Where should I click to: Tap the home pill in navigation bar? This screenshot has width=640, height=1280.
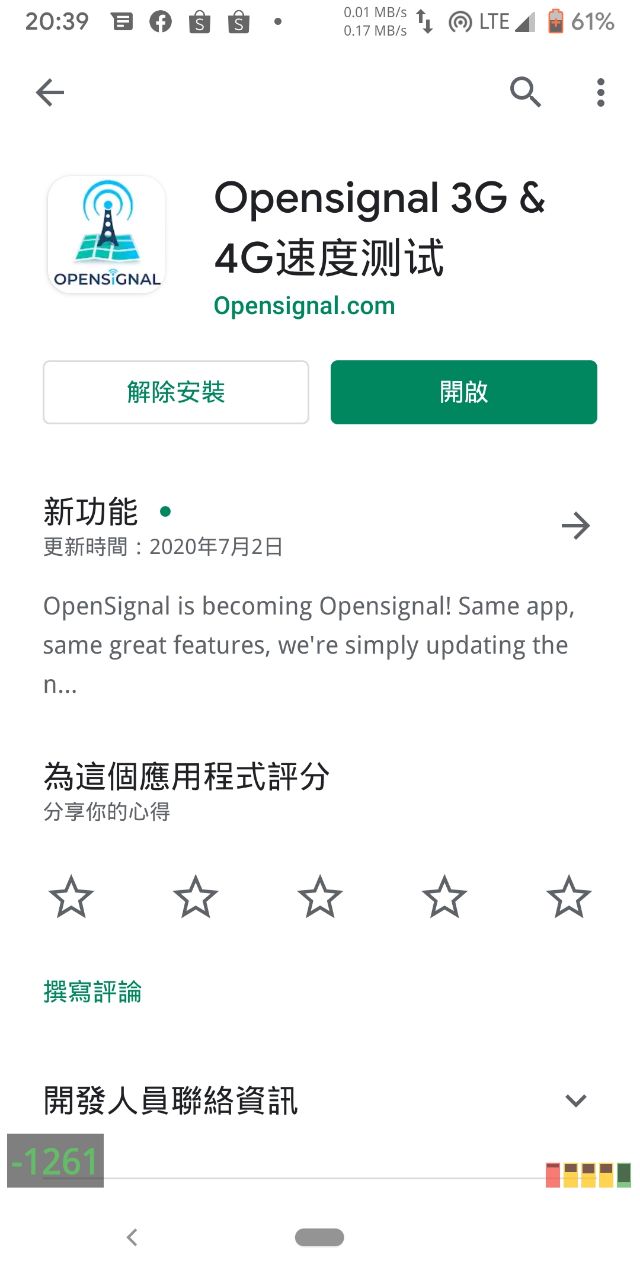coord(320,1238)
